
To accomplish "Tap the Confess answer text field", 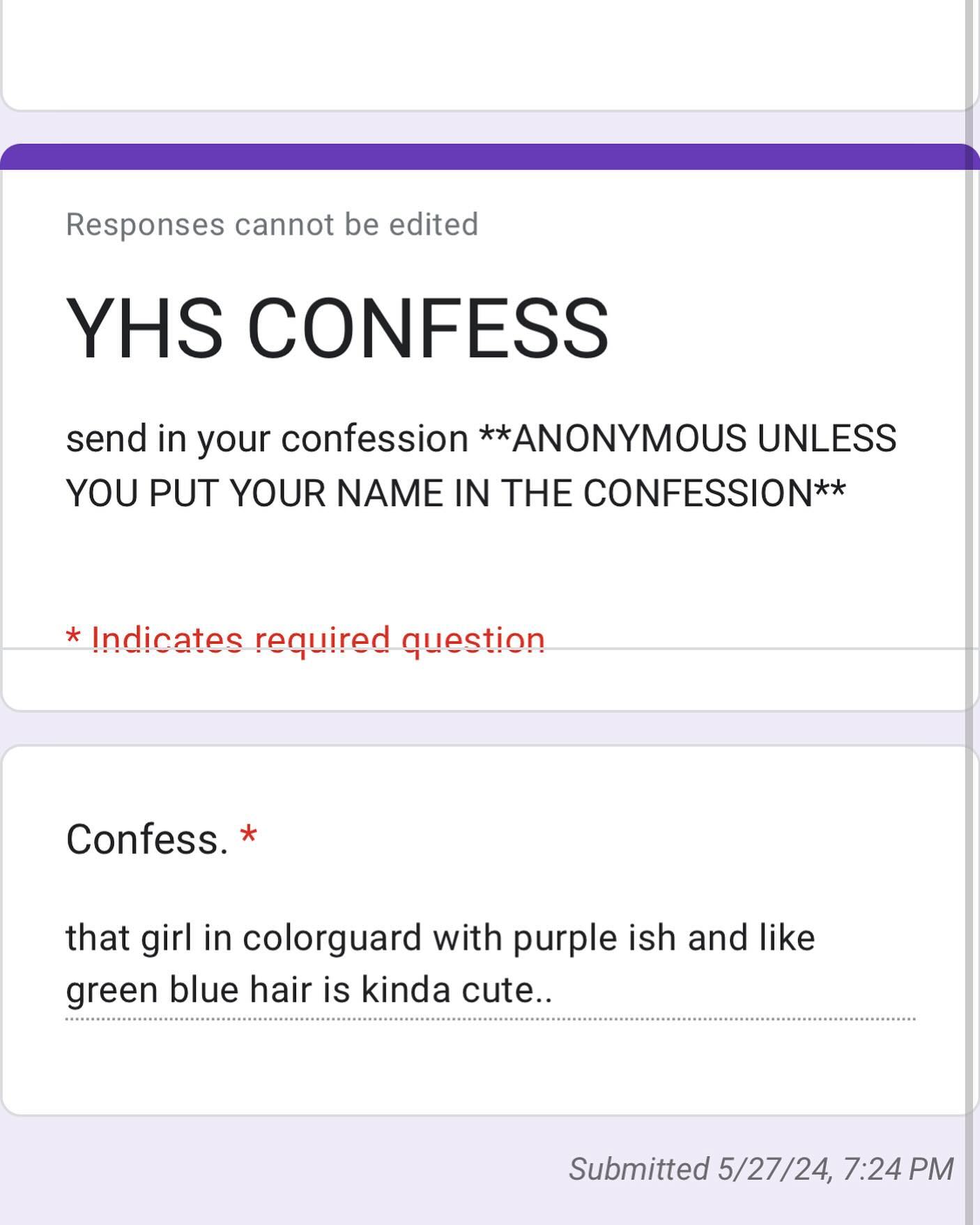I will point(489,964).
